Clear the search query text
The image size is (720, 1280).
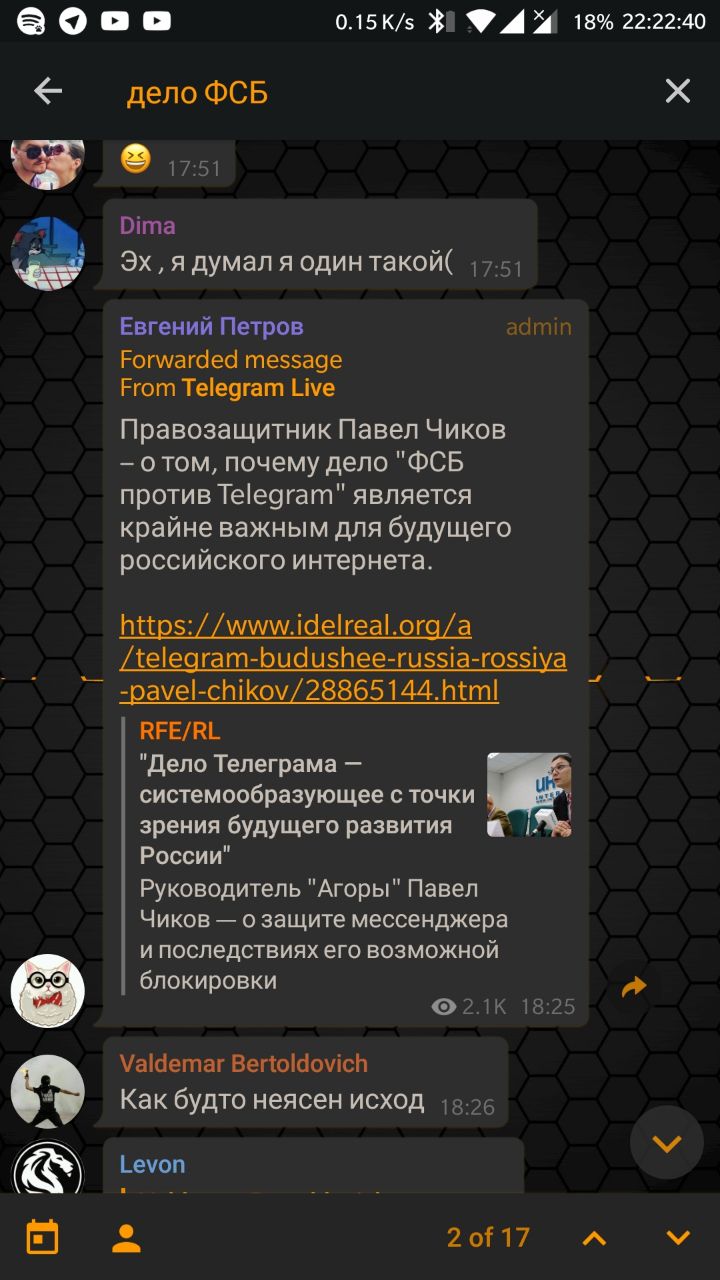point(677,92)
